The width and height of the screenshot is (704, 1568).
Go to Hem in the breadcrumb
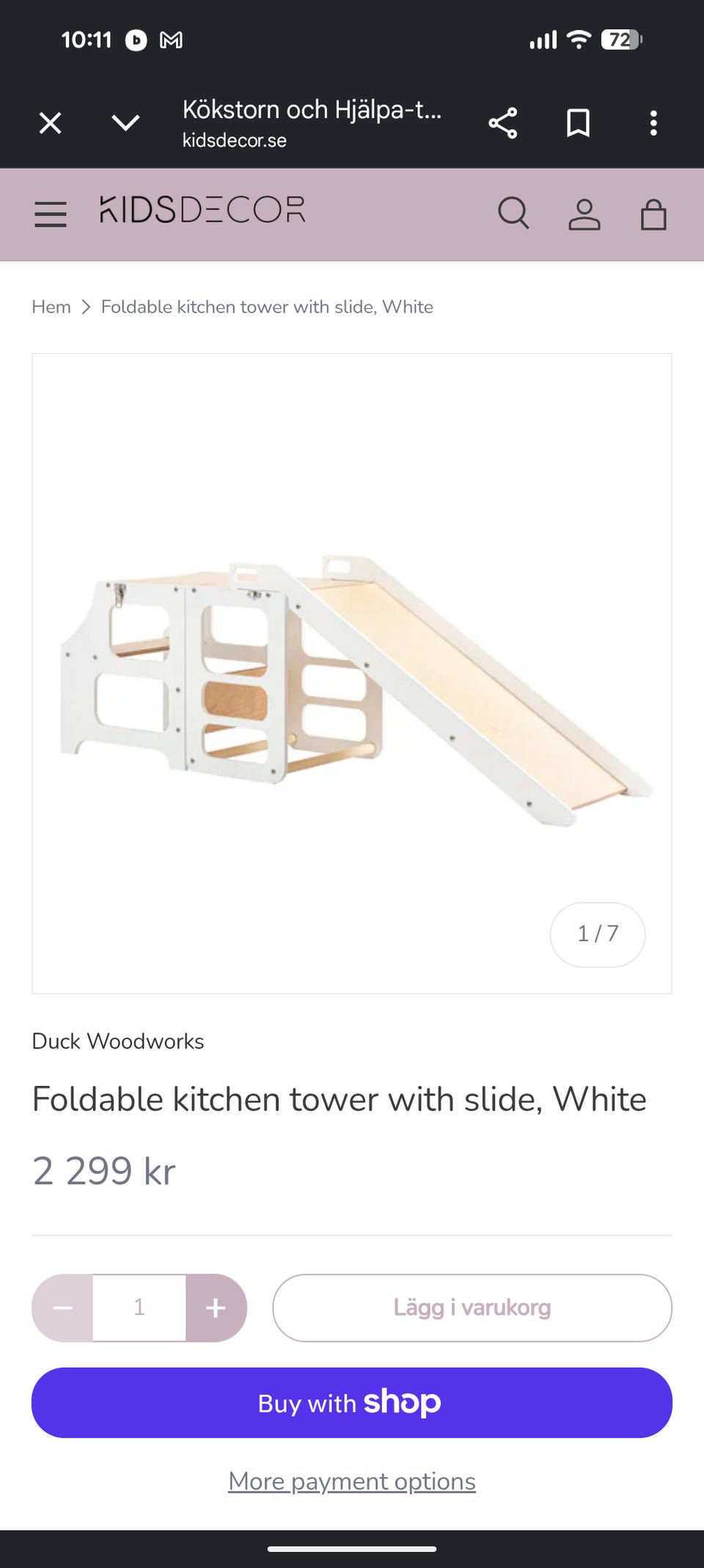51,307
